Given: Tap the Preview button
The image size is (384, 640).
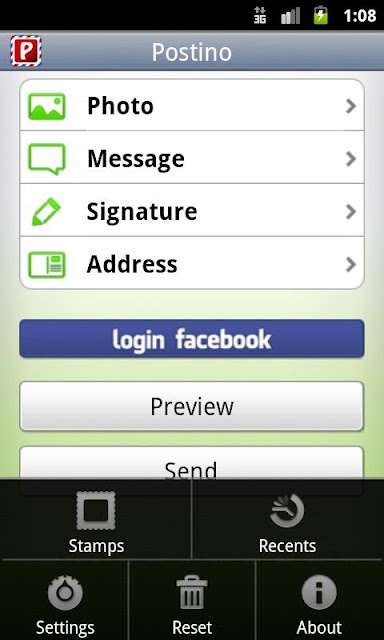Looking at the screenshot, I should coord(192,406).
